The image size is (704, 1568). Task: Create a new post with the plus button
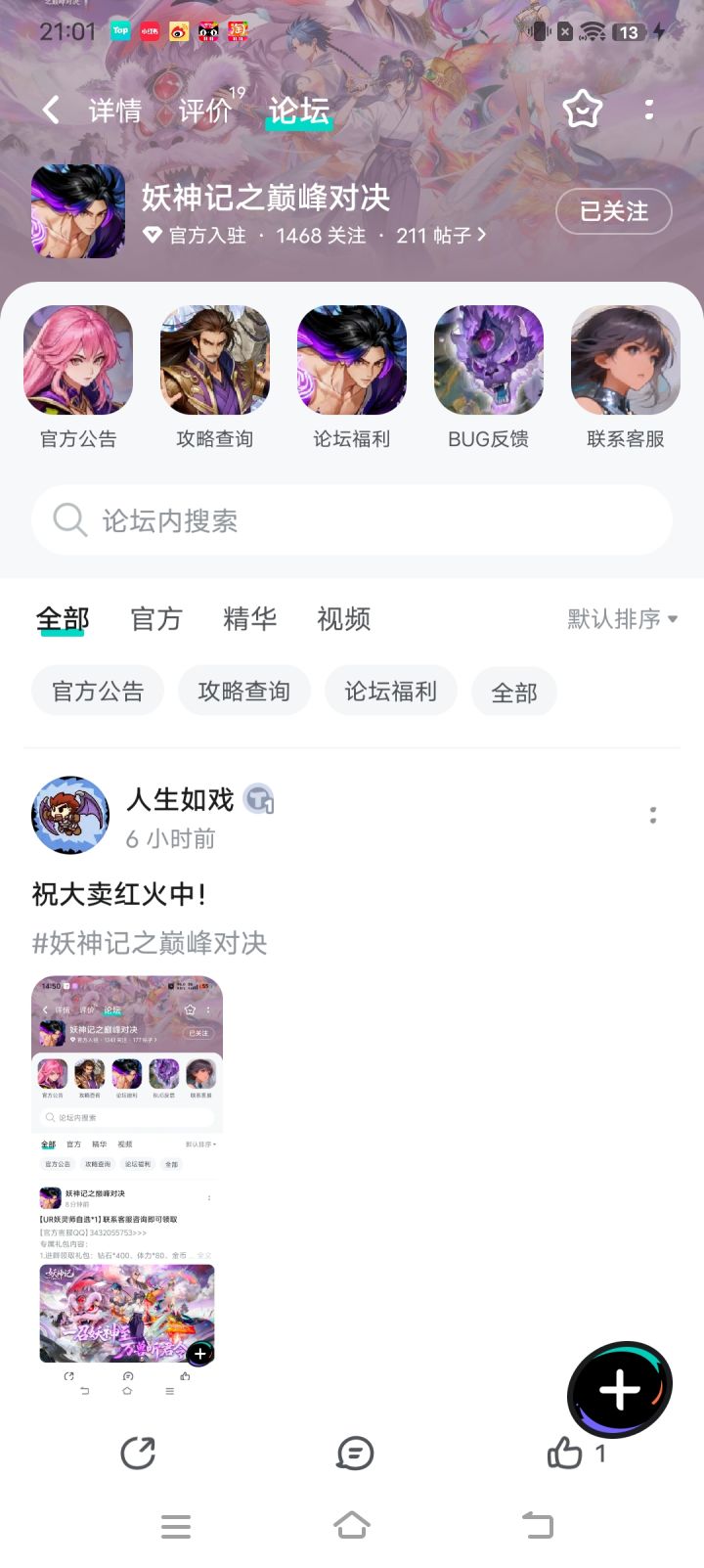click(x=620, y=1389)
